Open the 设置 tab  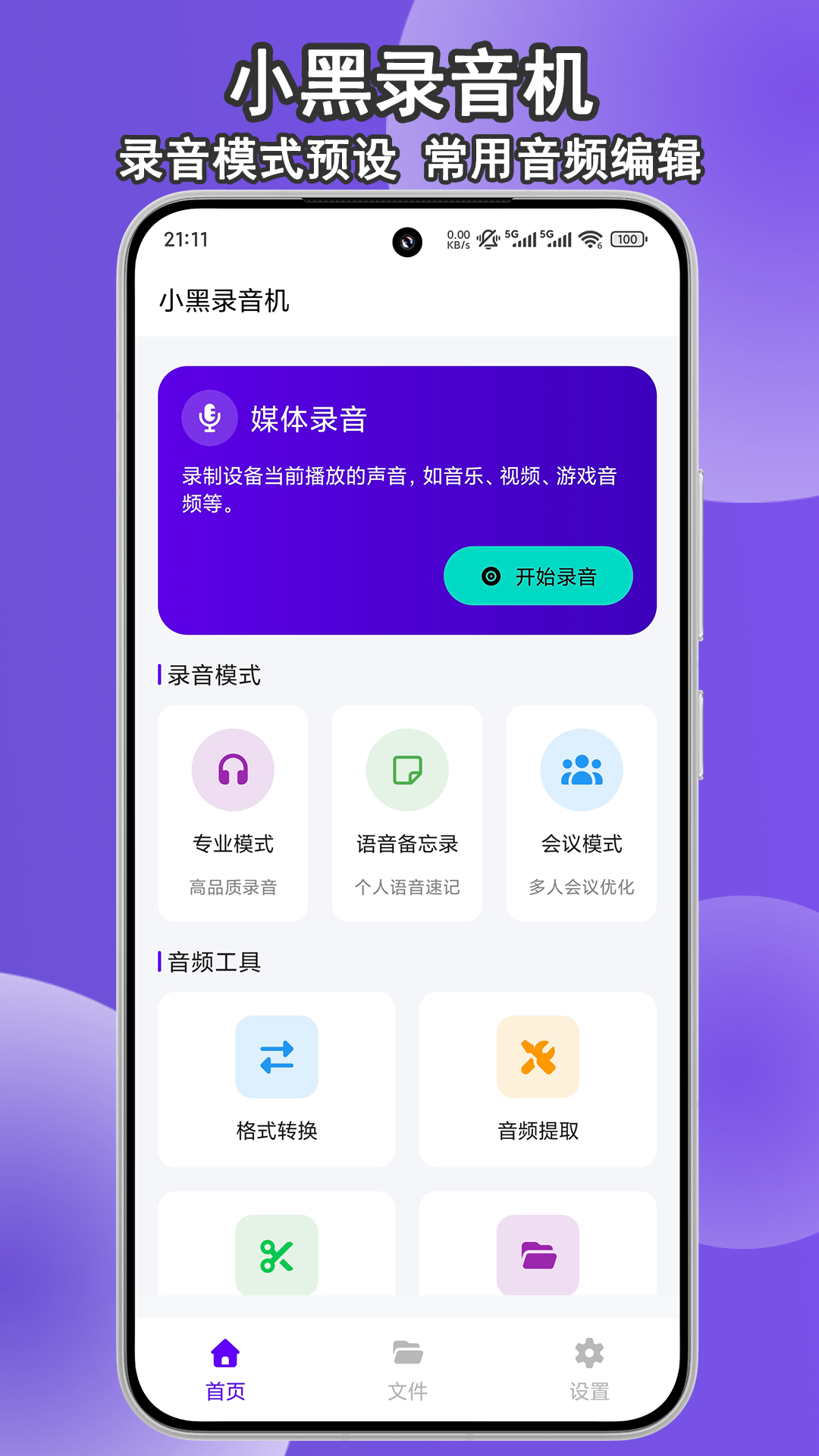[589, 1369]
